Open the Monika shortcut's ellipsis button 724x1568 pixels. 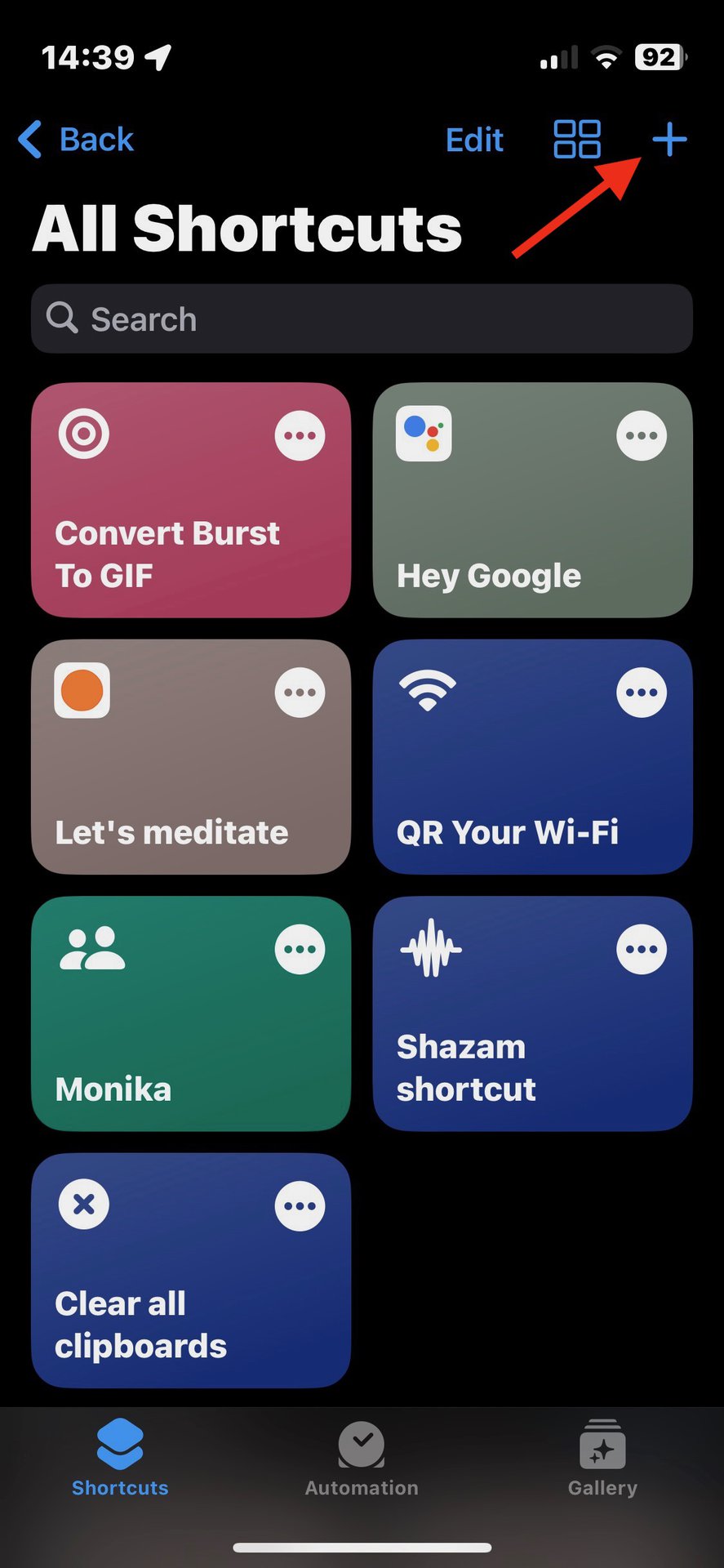(x=300, y=949)
